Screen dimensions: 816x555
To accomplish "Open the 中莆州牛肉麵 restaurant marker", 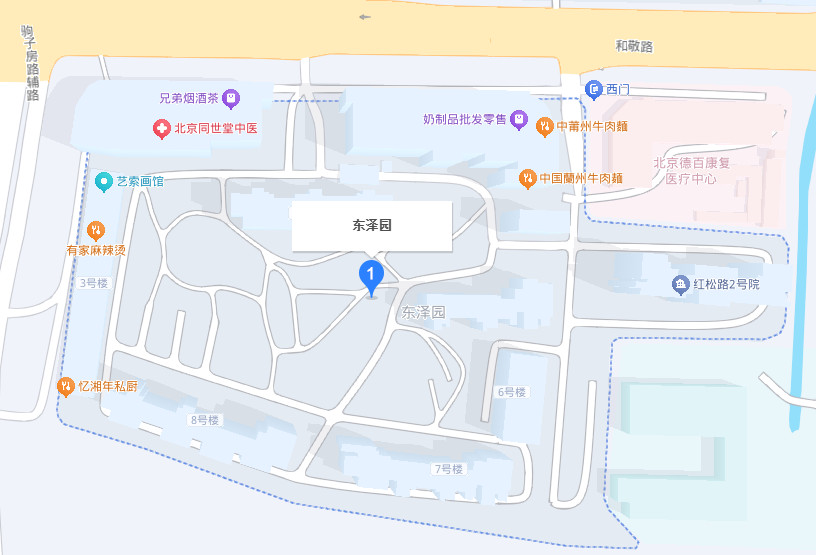I will (x=544, y=126).
